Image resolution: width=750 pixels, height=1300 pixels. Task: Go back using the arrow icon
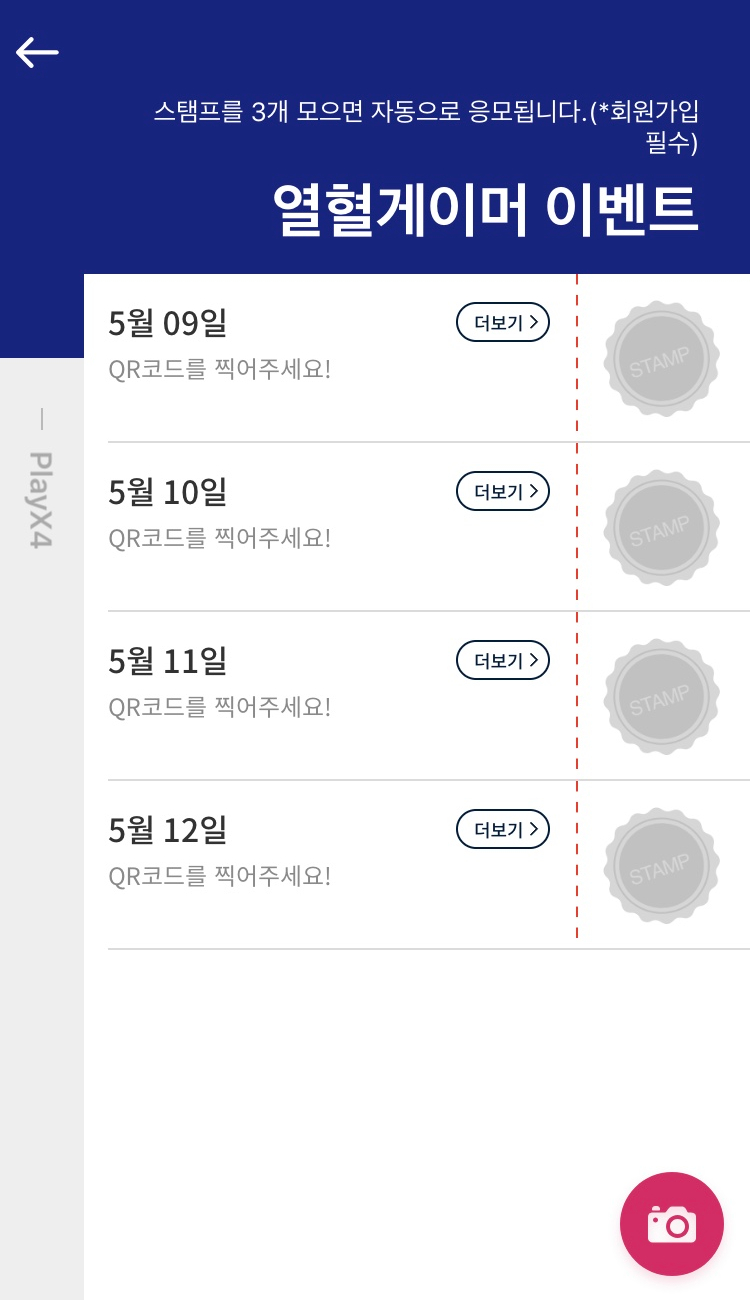click(38, 52)
